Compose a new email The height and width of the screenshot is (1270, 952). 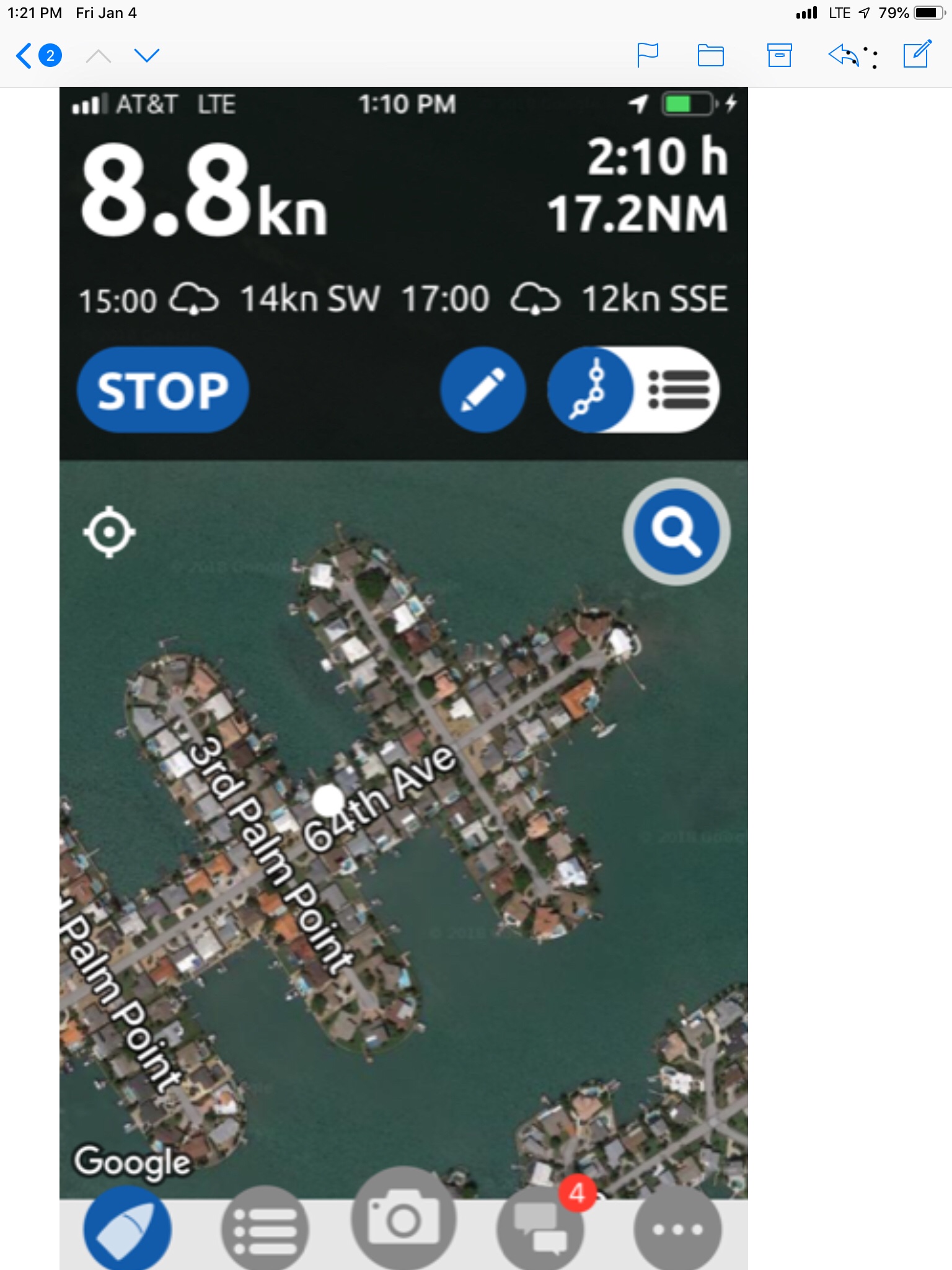[x=917, y=55]
